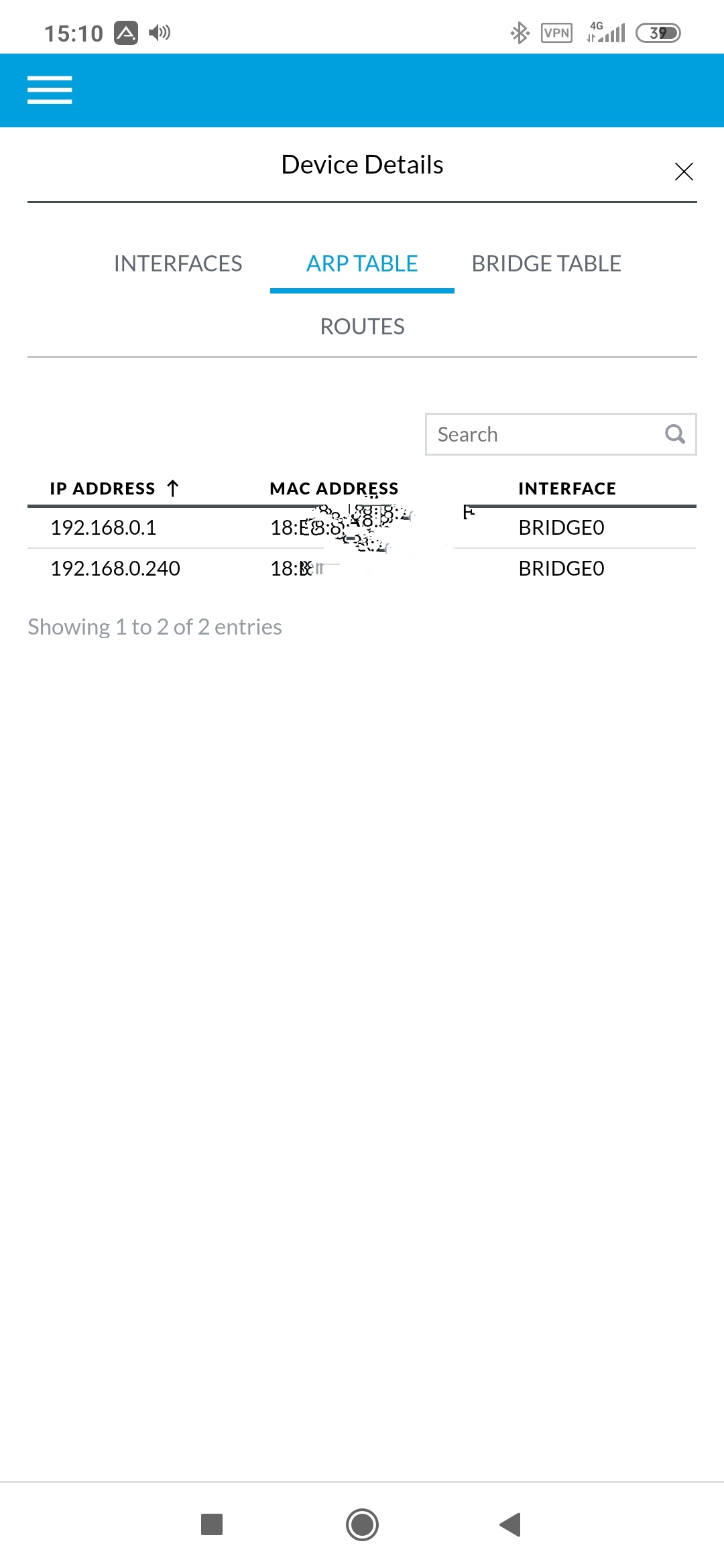Go back using system back button
Screen dimensions: 724x1568
(x=511, y=1524)
